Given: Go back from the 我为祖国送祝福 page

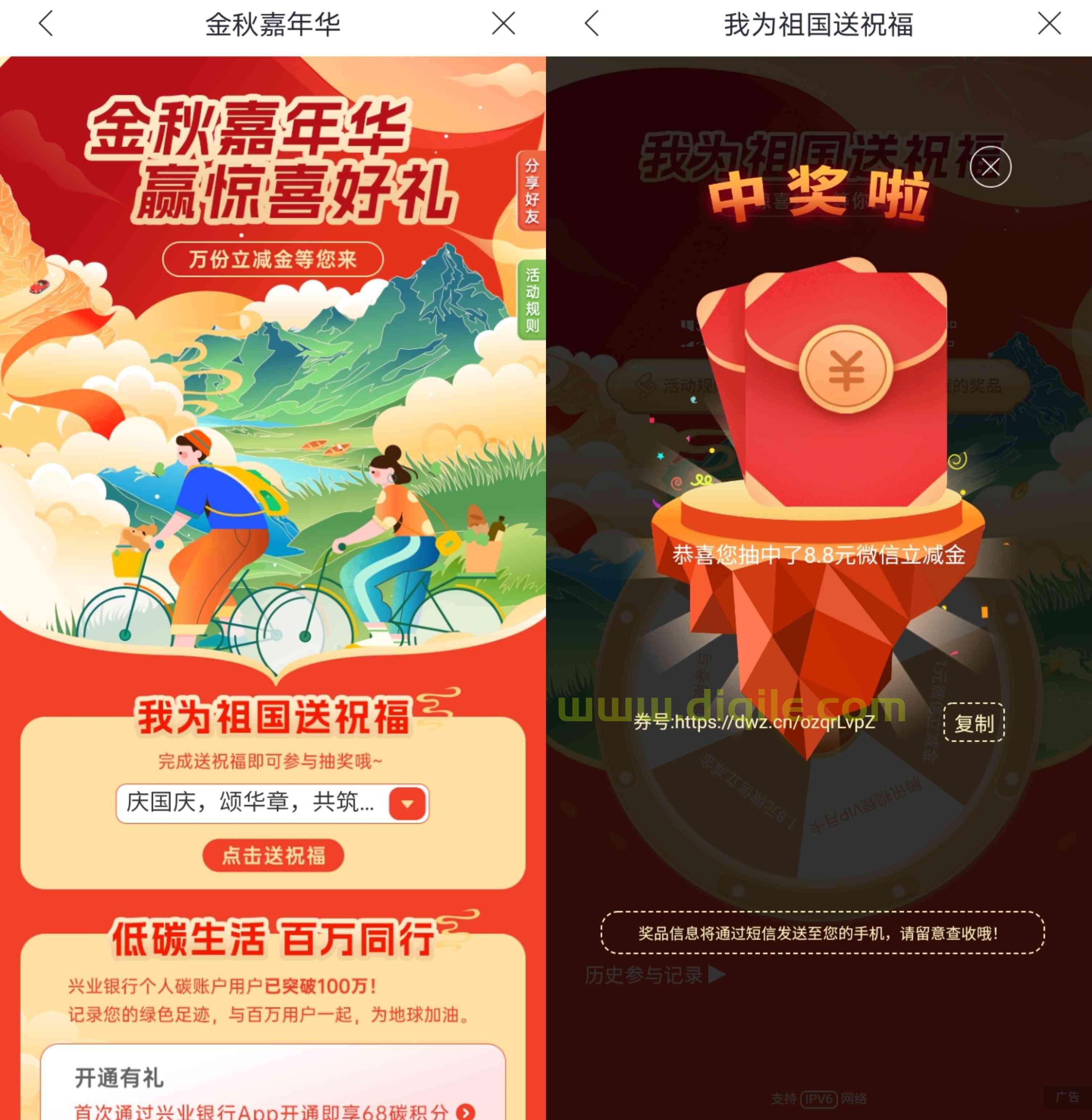Looking at the screenshot, I should tap(592, 24).
